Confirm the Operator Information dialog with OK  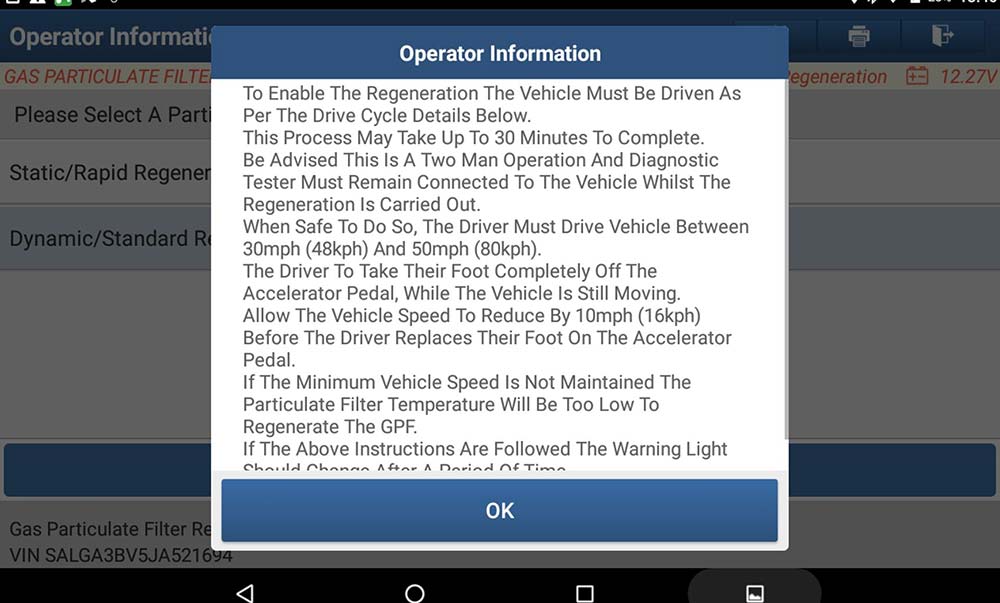(499, 510)
